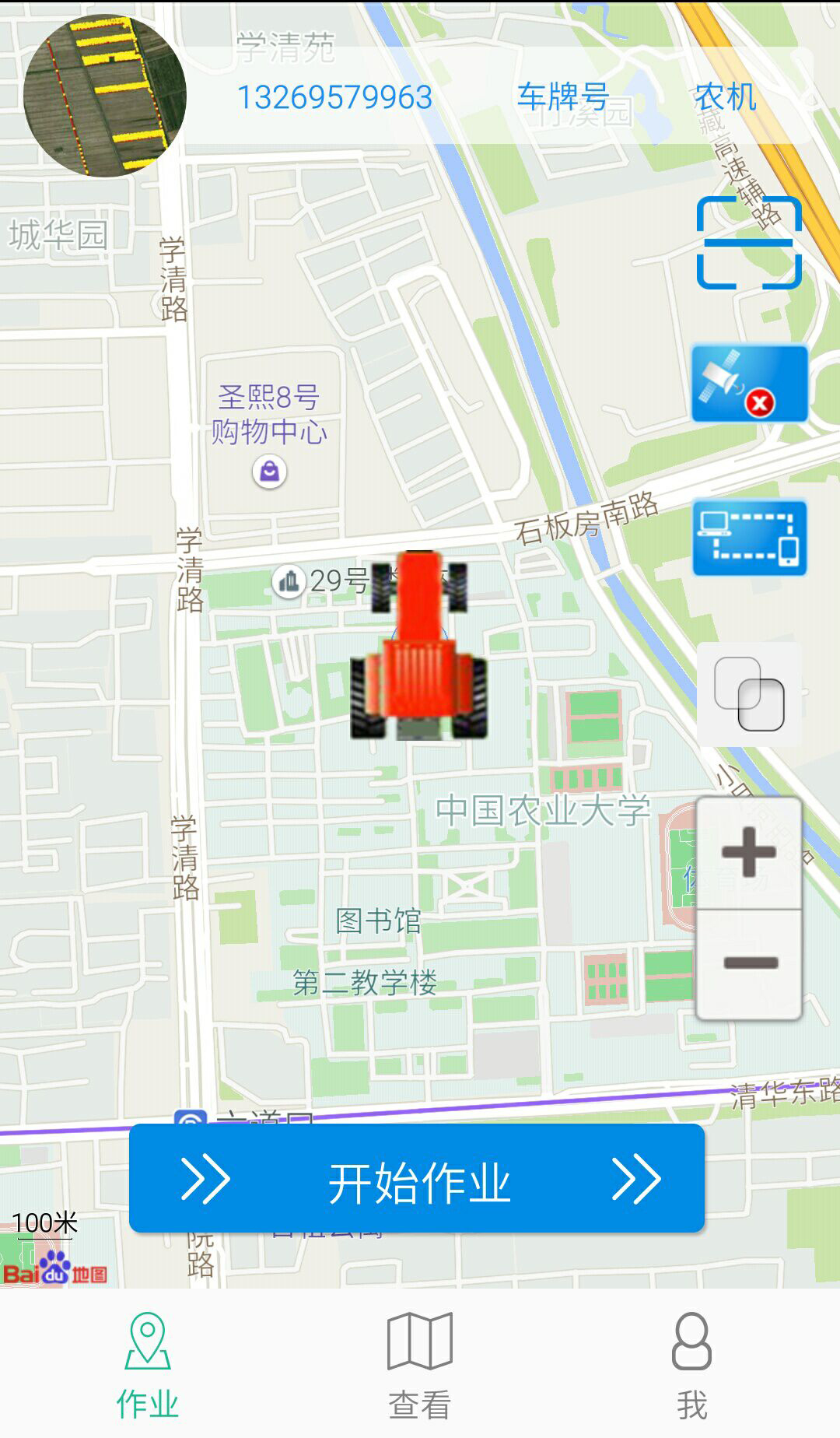Screen dimensions: 840x1438
Task: Start work with 开始作业 button
Action: pyautogui.click(x=417, y=1178)
